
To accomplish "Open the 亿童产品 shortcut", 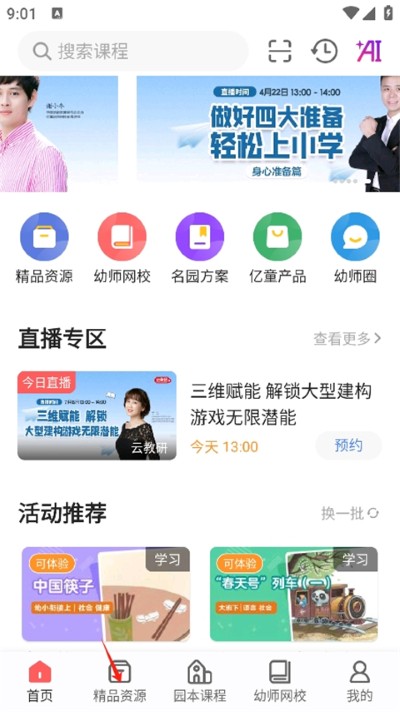I will pyautogui.click(x=277, y=248).
